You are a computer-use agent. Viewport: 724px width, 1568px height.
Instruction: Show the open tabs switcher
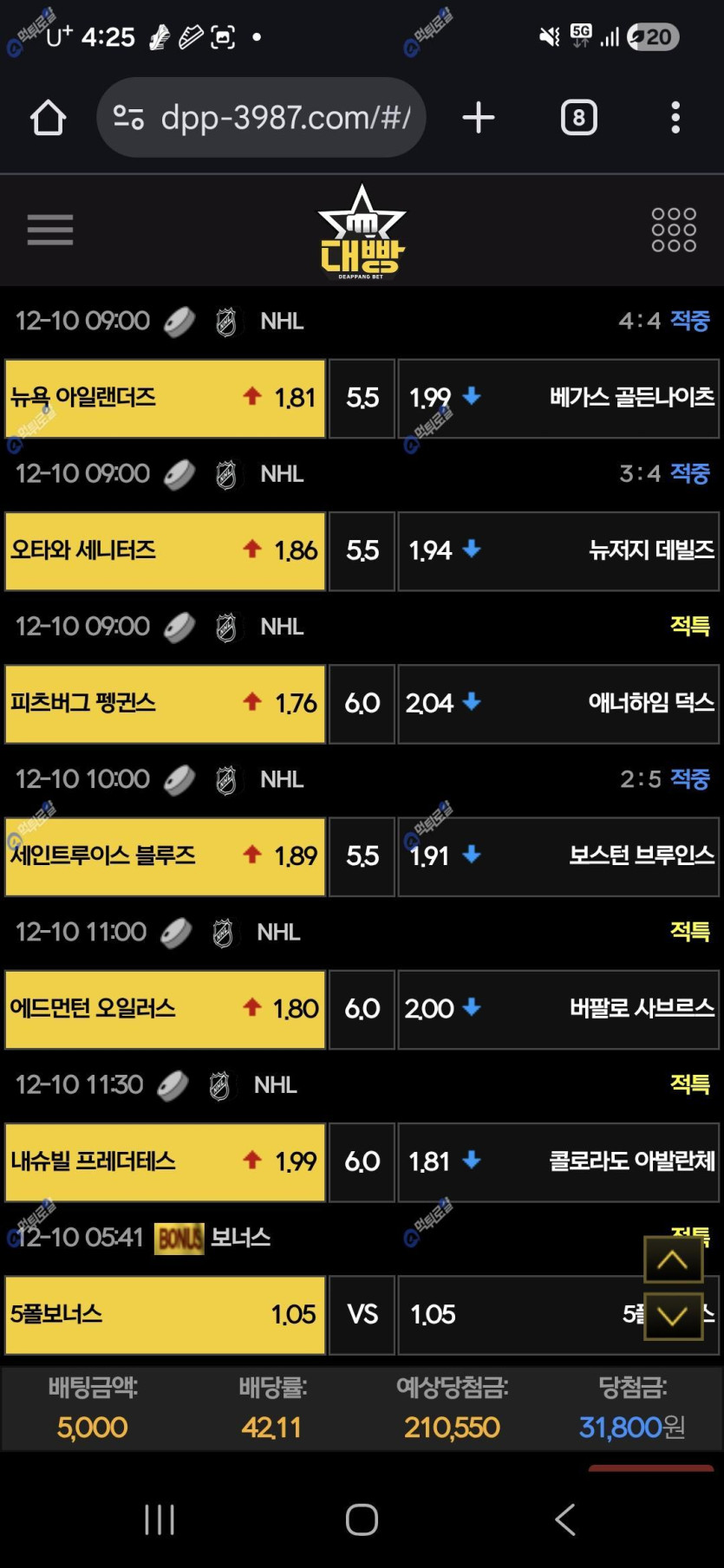point(578,118)
